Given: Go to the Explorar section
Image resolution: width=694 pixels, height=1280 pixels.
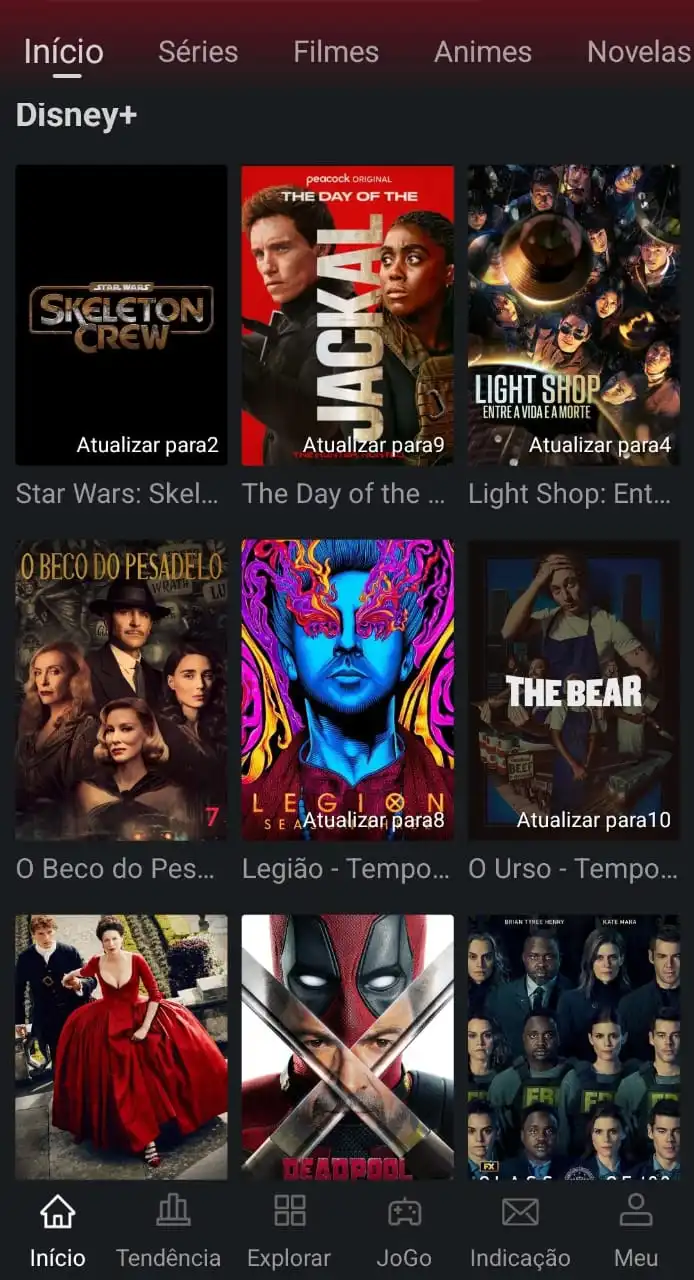Looking at the screenshot, I should tap(289, 1230).
